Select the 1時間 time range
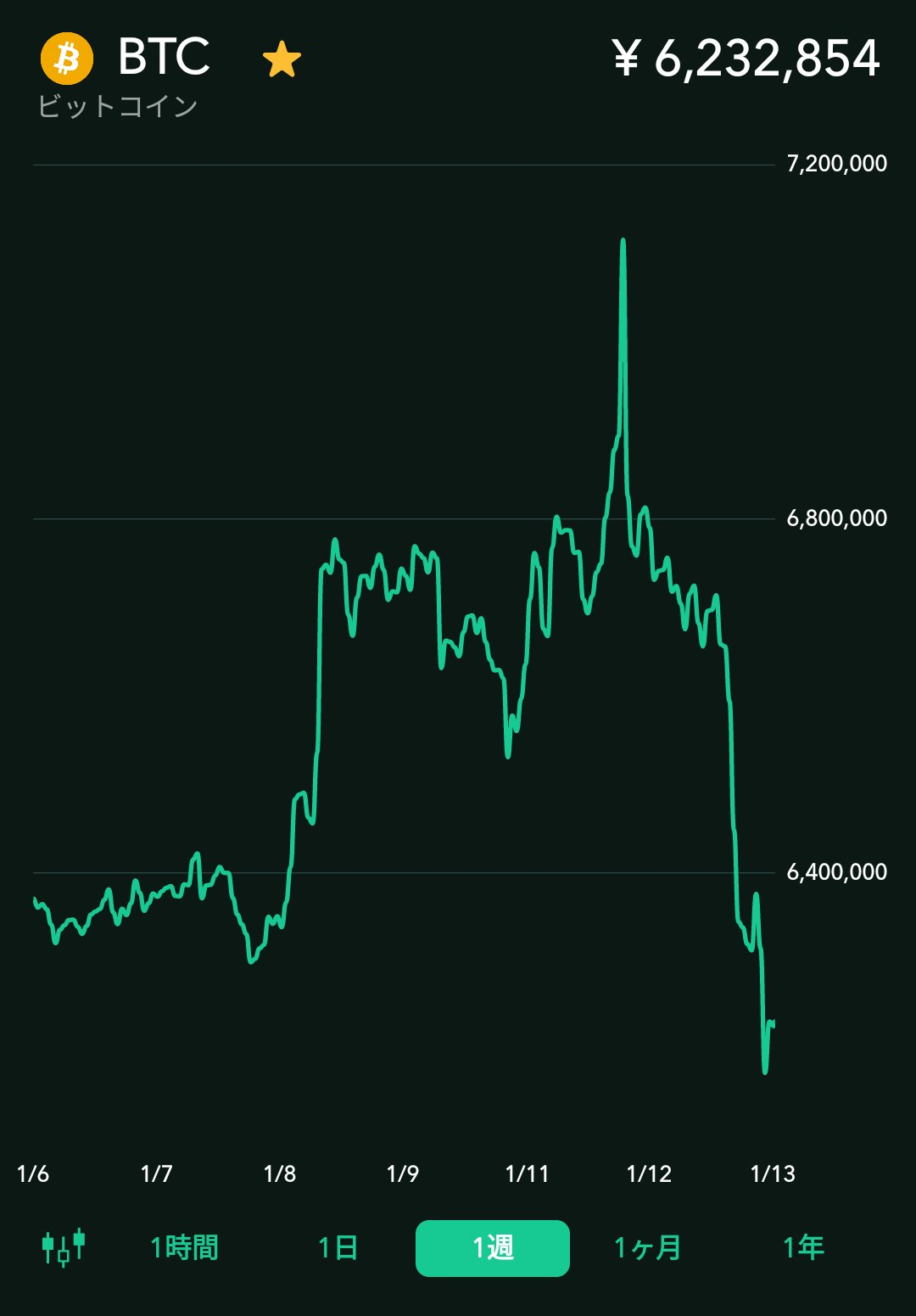The image size is (916, 1316). point(184,1248)
